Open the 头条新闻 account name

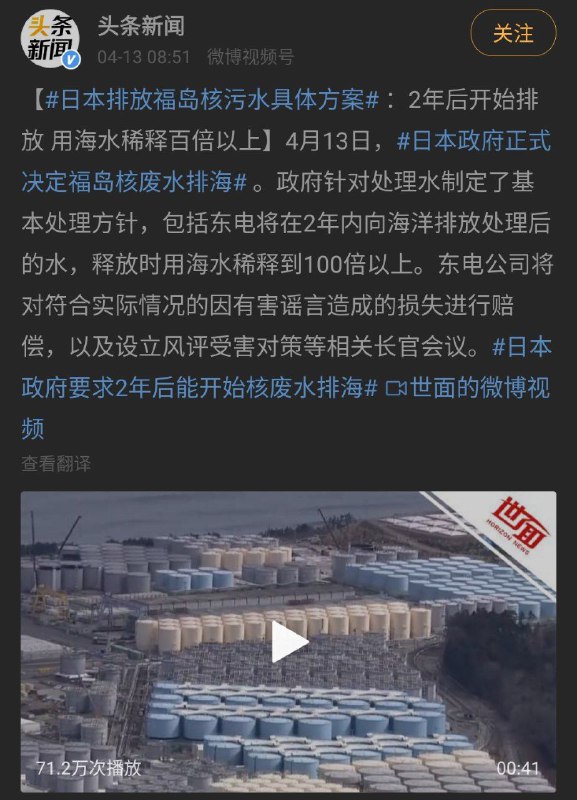(141, 26)
